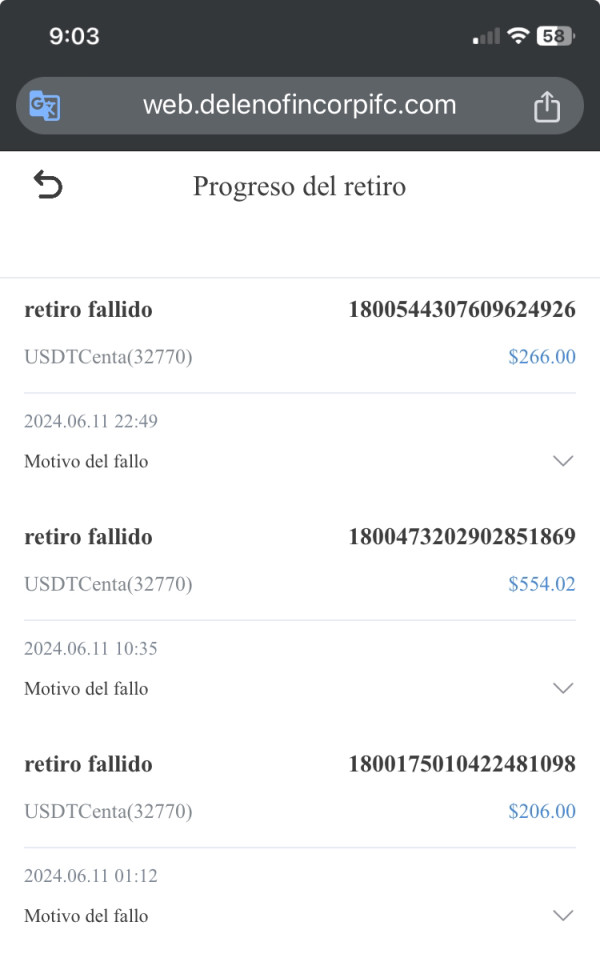Expand failure reason for the $554.02 withdrawal
Viewport: 600px width, 966px height.
[x=299, y=688]
